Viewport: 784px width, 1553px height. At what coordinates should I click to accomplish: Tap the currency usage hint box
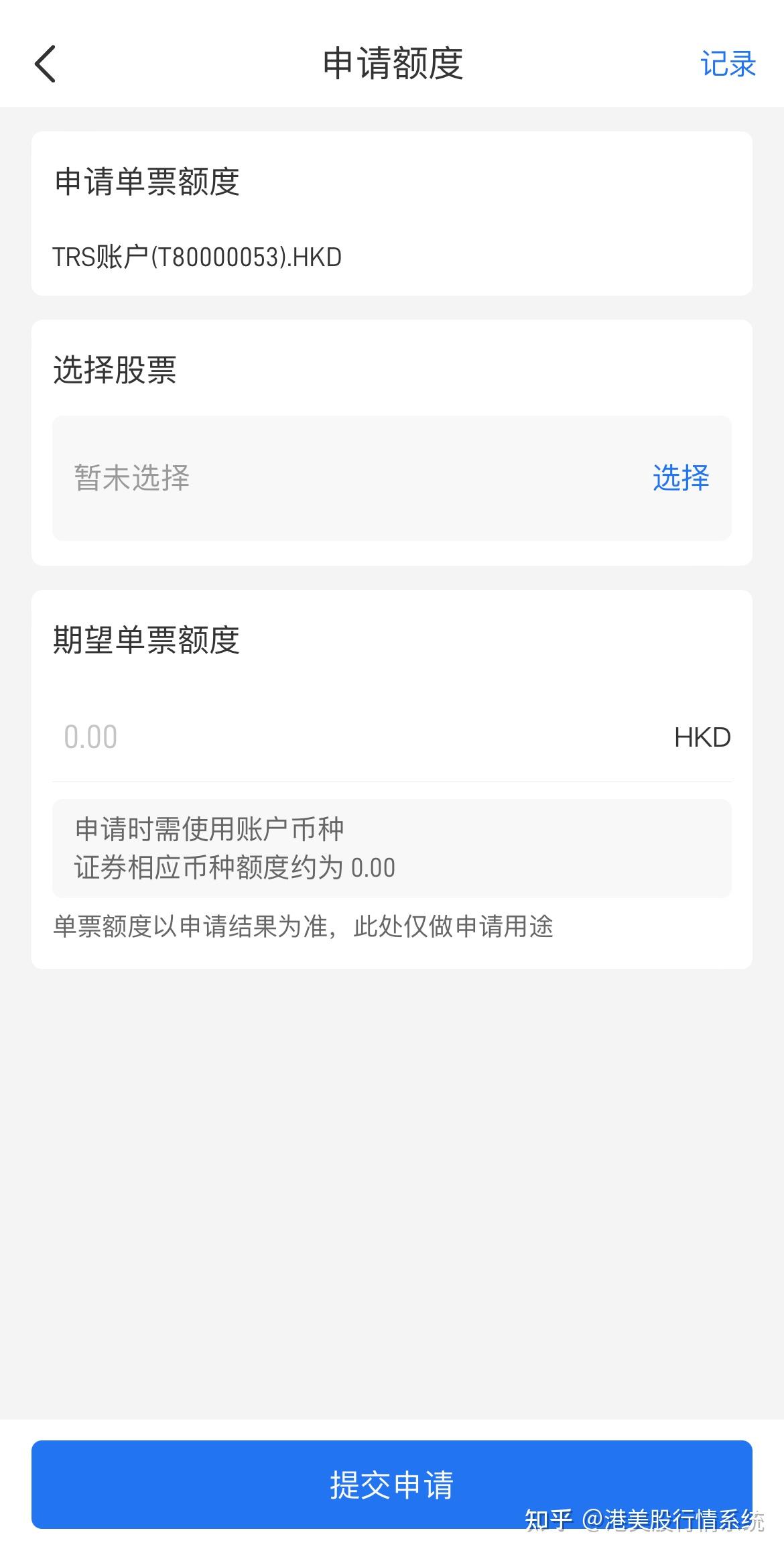pos(391,847)
